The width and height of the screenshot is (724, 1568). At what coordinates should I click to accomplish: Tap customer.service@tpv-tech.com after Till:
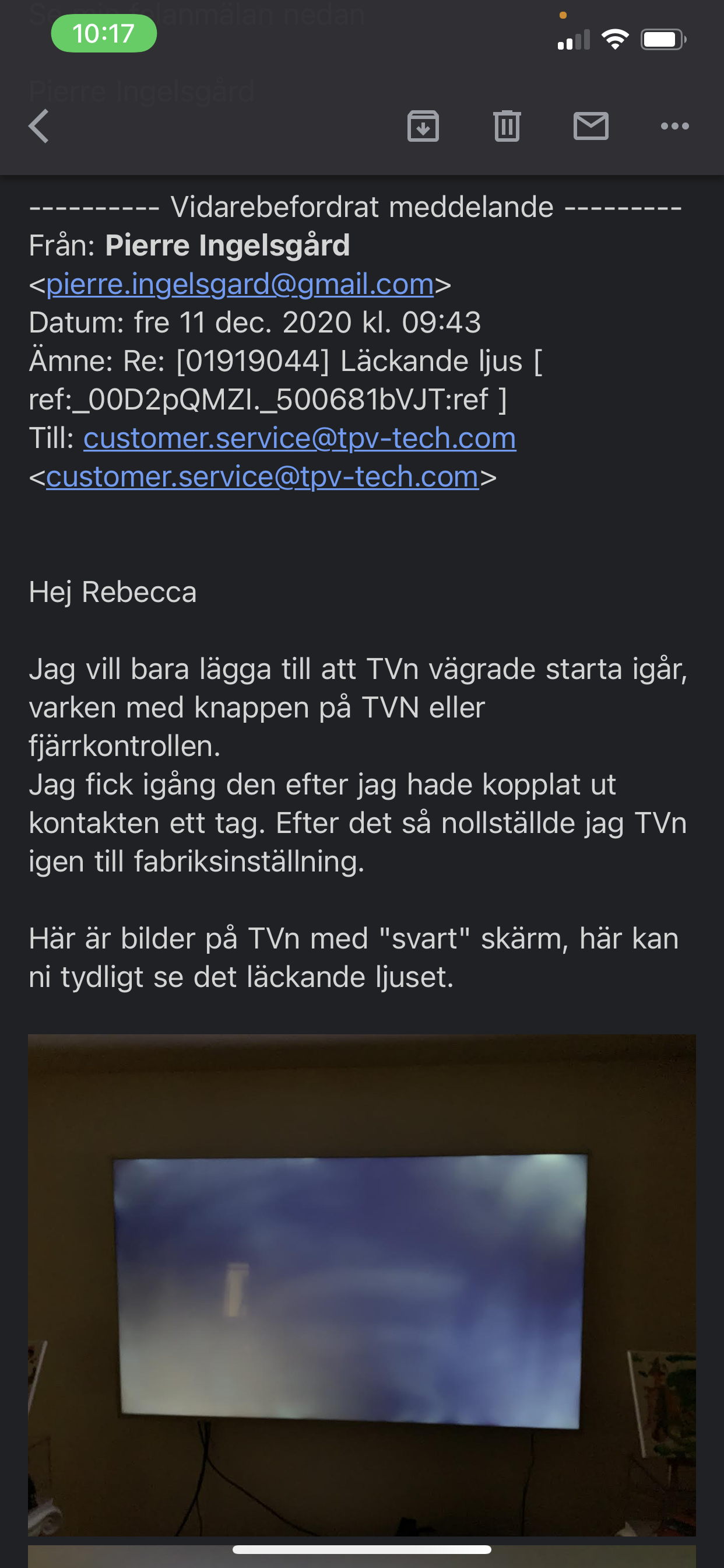point(299,438)
